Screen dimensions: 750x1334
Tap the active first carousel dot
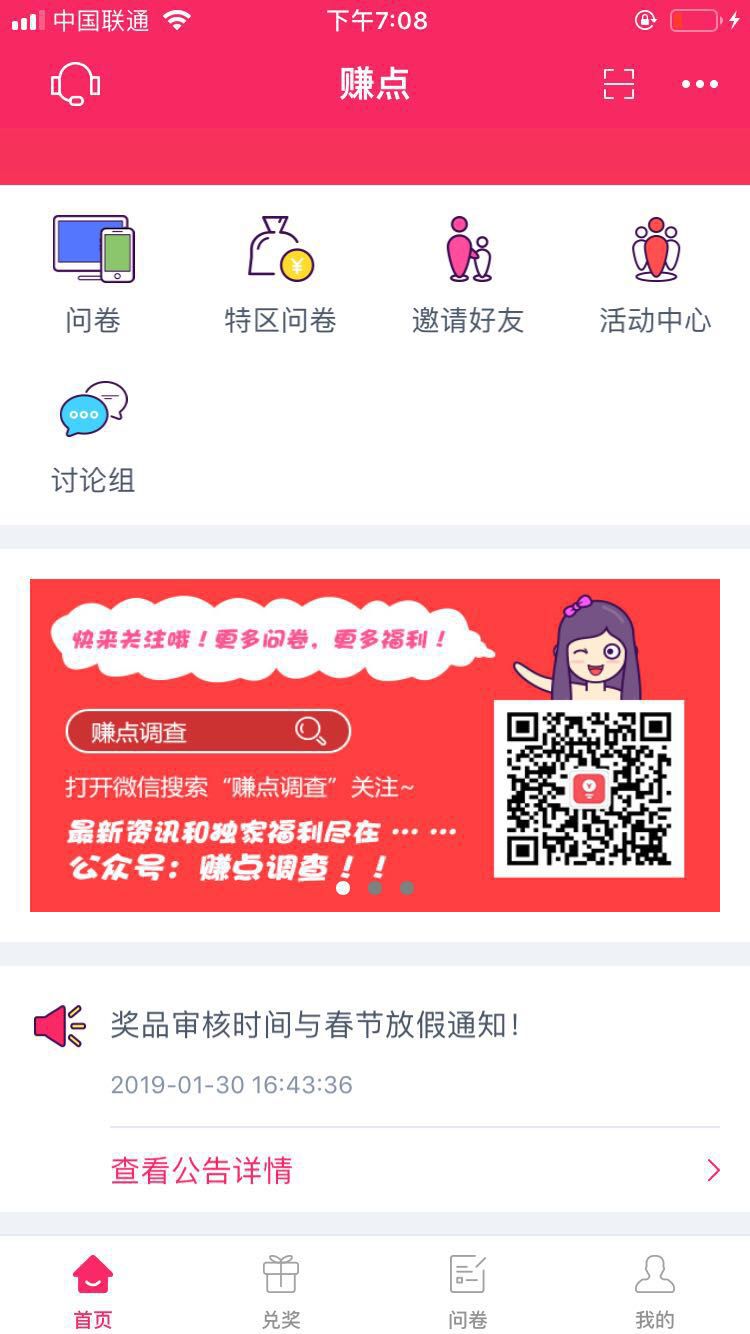pyautogui.click(x=344, y=887)
